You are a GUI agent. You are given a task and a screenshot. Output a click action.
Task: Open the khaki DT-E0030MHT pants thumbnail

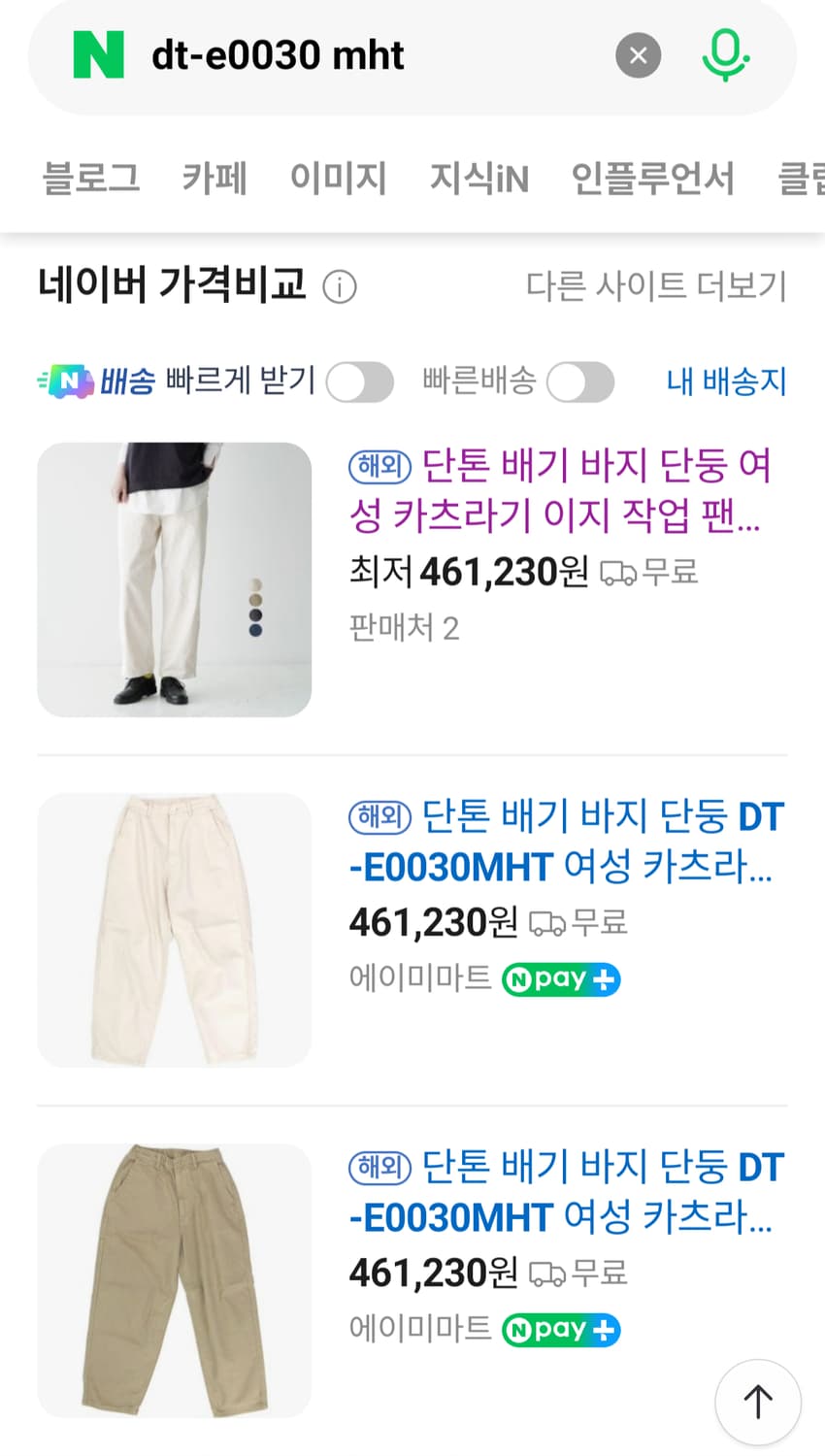(x=173, y=1280)
